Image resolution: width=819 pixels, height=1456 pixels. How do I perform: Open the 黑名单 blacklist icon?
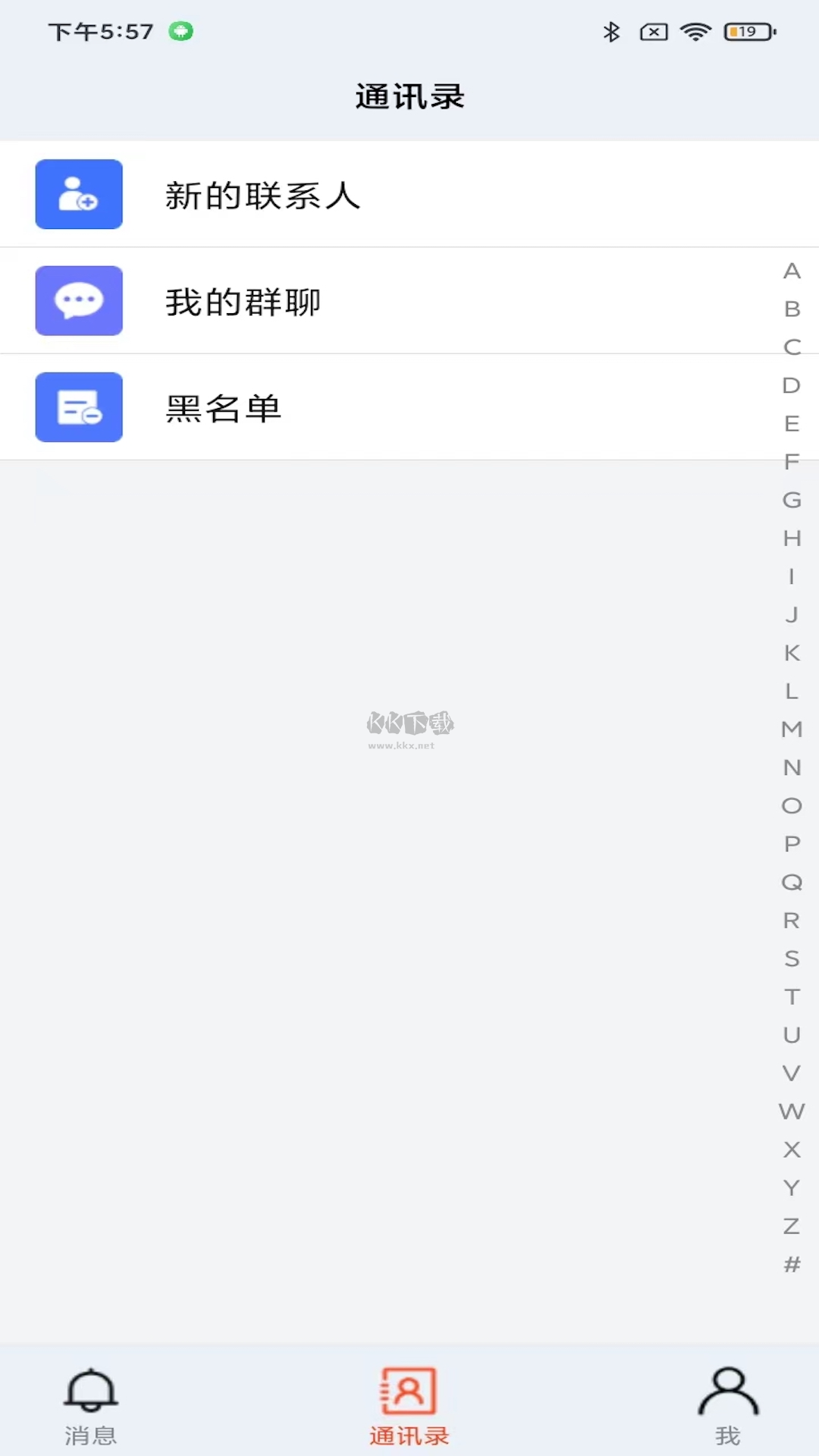coord(78,406)
